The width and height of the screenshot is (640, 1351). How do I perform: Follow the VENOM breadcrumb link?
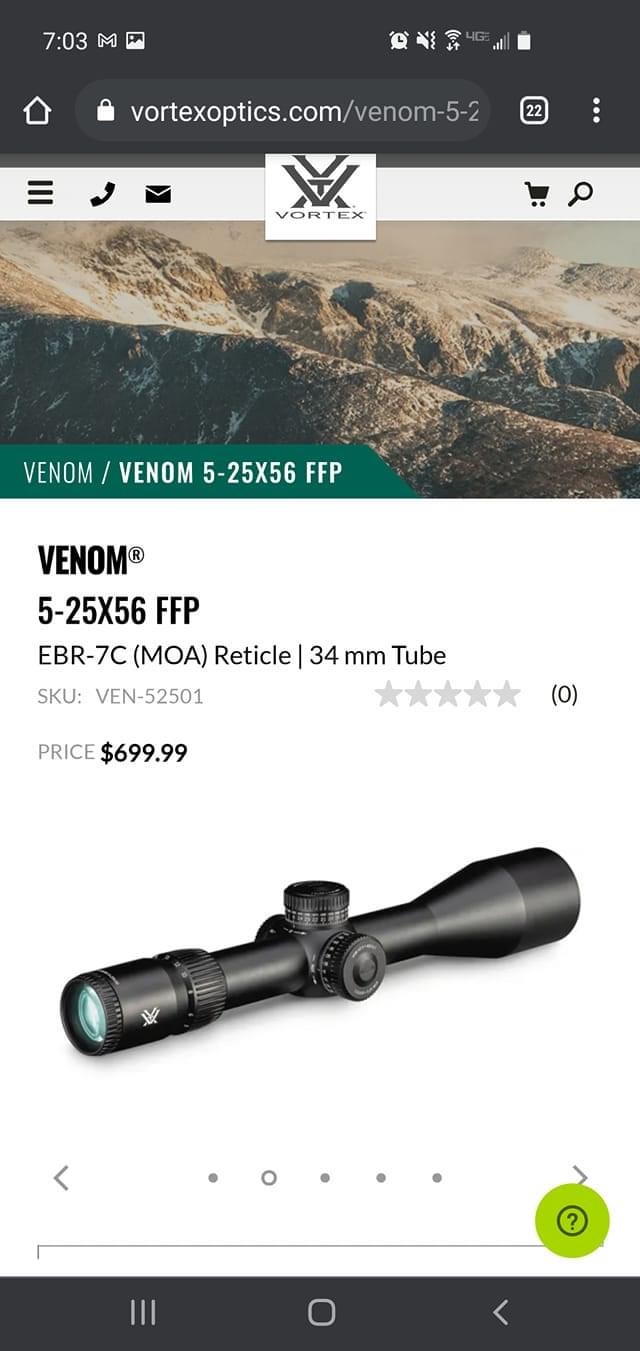58,473
